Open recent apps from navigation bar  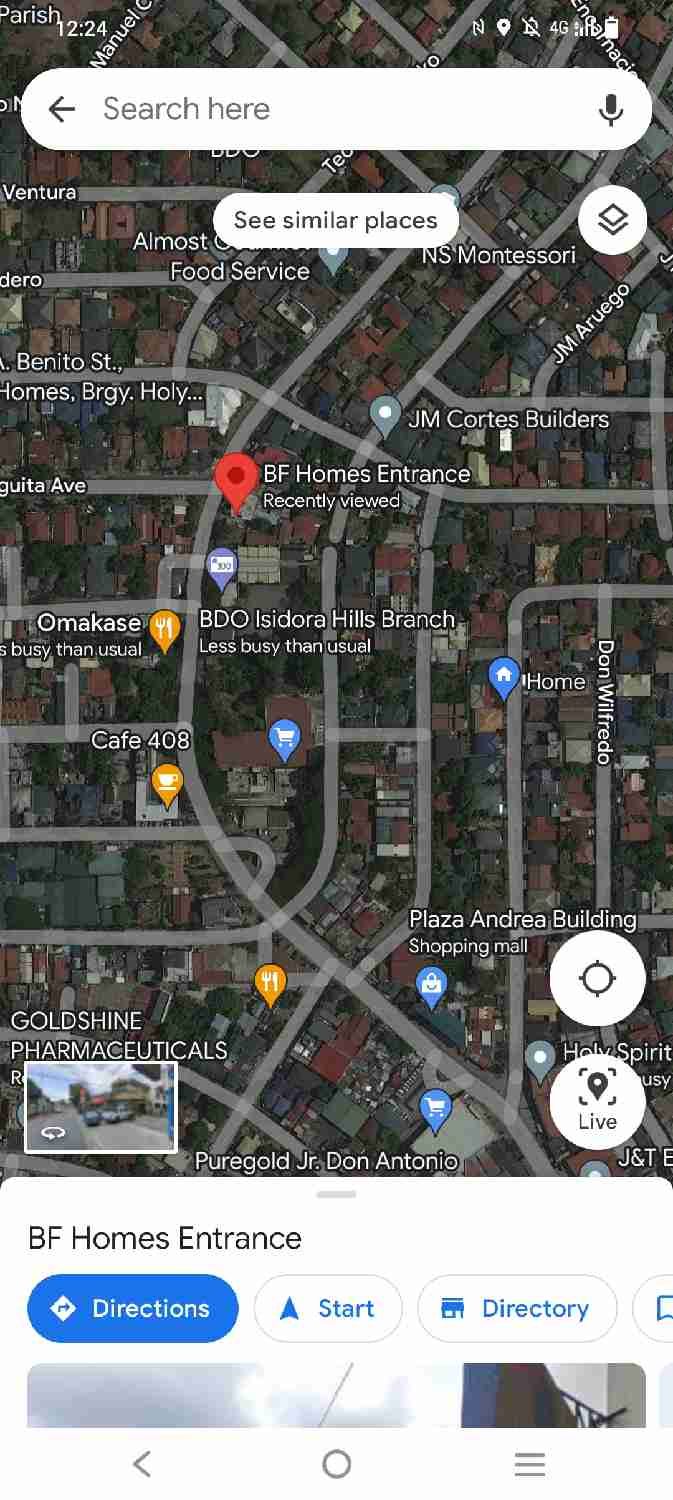530,1465
